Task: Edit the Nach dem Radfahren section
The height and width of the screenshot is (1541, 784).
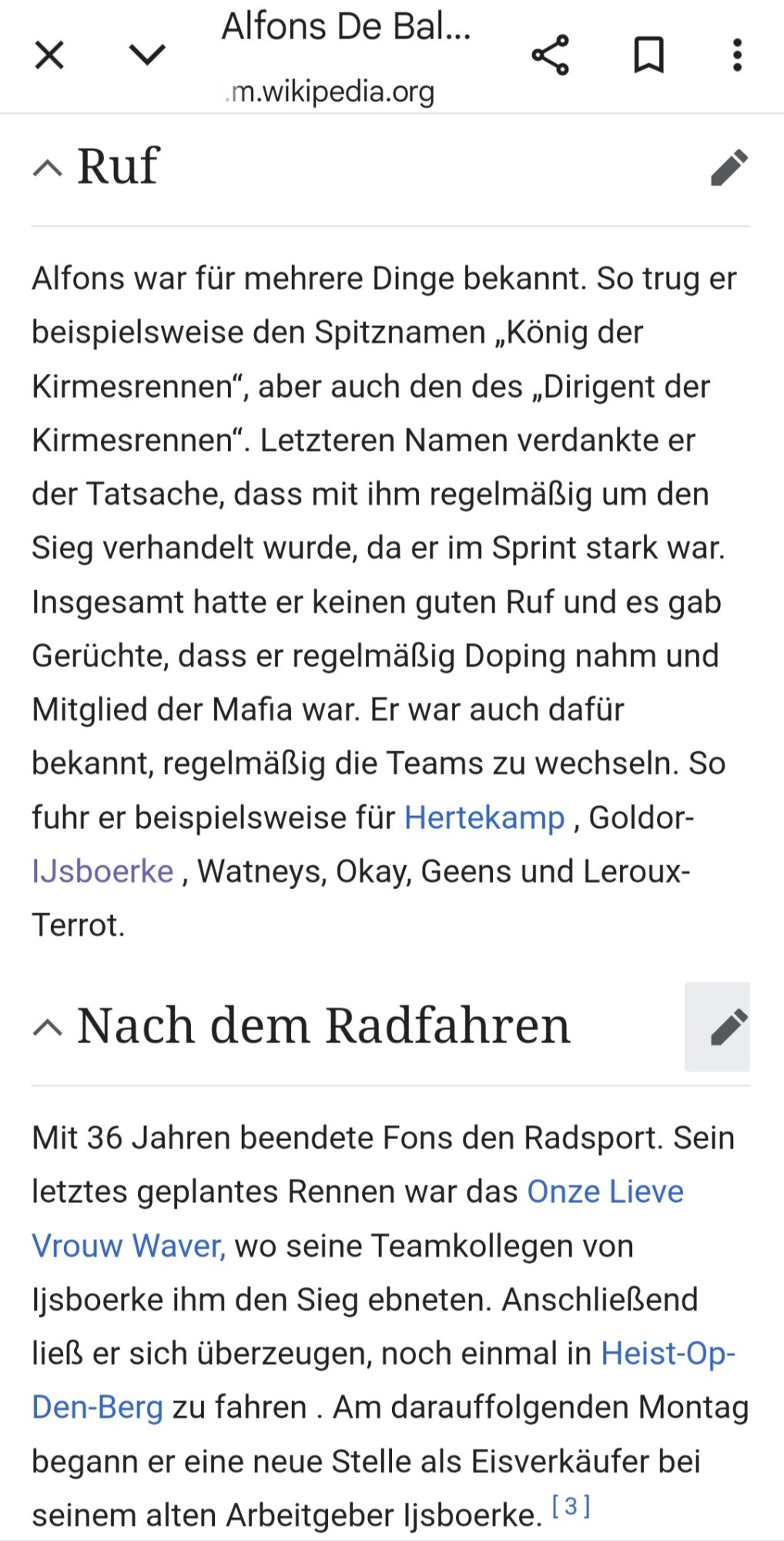Action: click(729, 1027)
